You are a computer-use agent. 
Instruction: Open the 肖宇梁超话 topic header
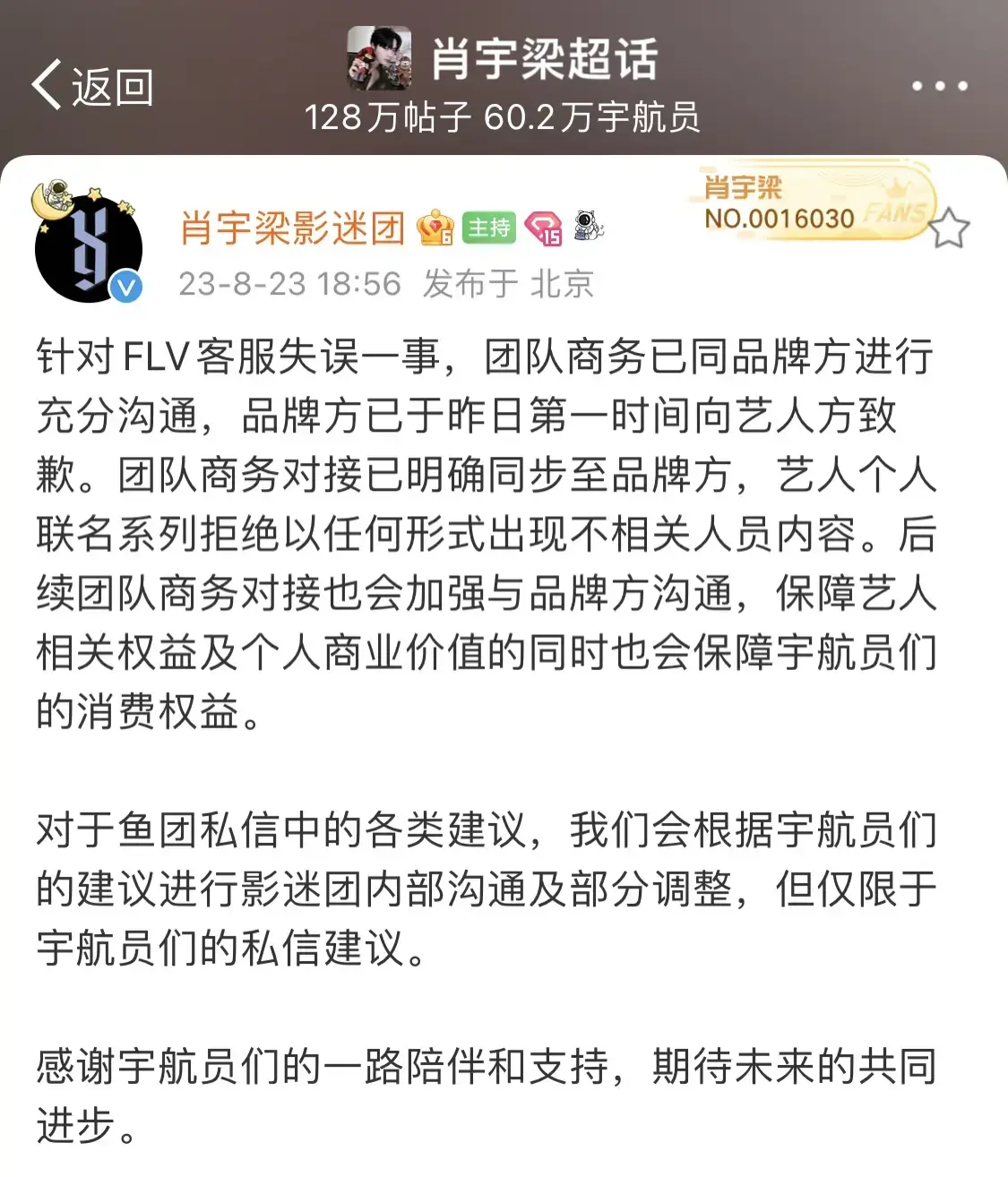544,59
